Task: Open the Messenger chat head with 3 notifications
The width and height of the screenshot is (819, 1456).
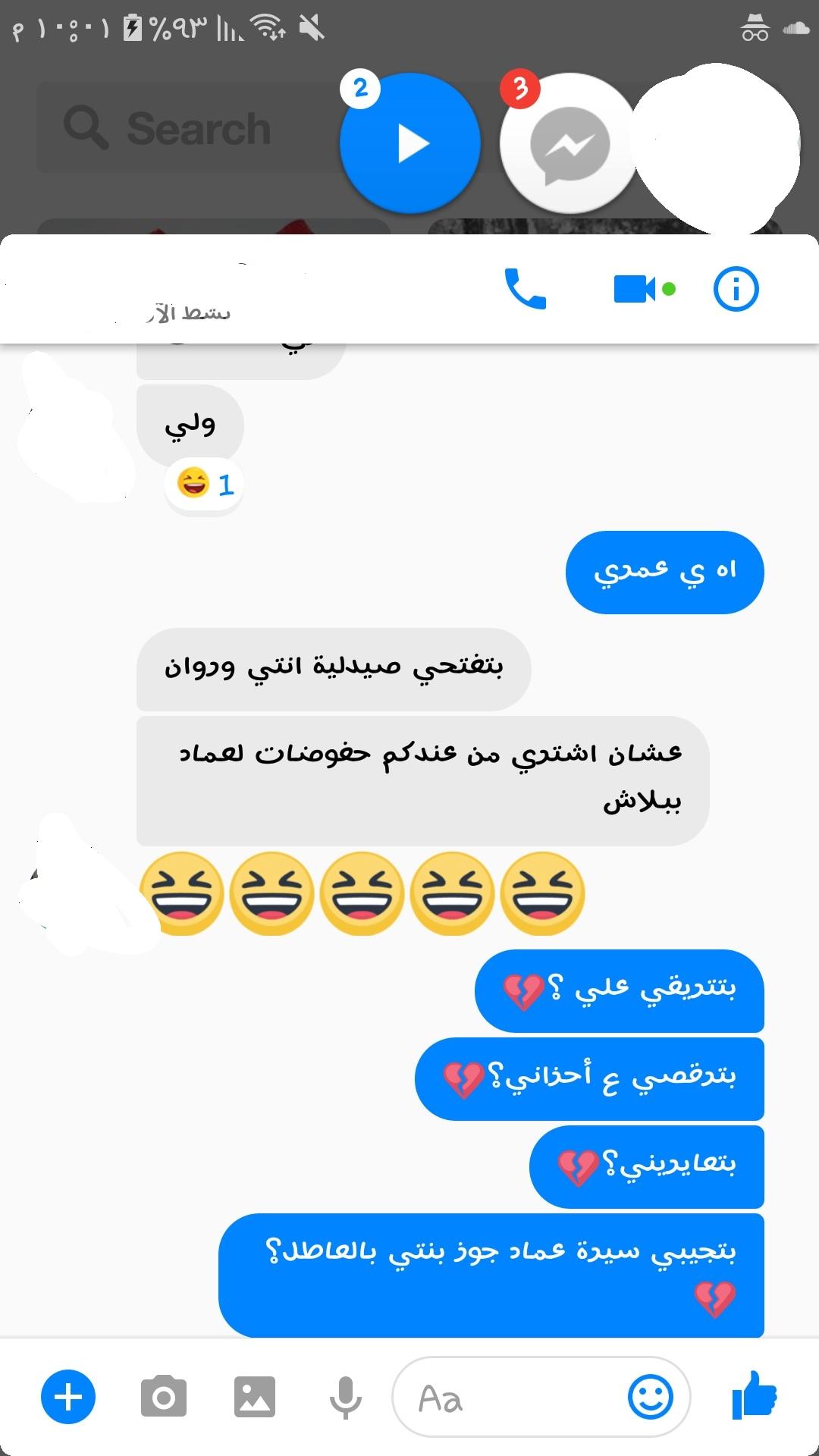Action: (570, 144)
